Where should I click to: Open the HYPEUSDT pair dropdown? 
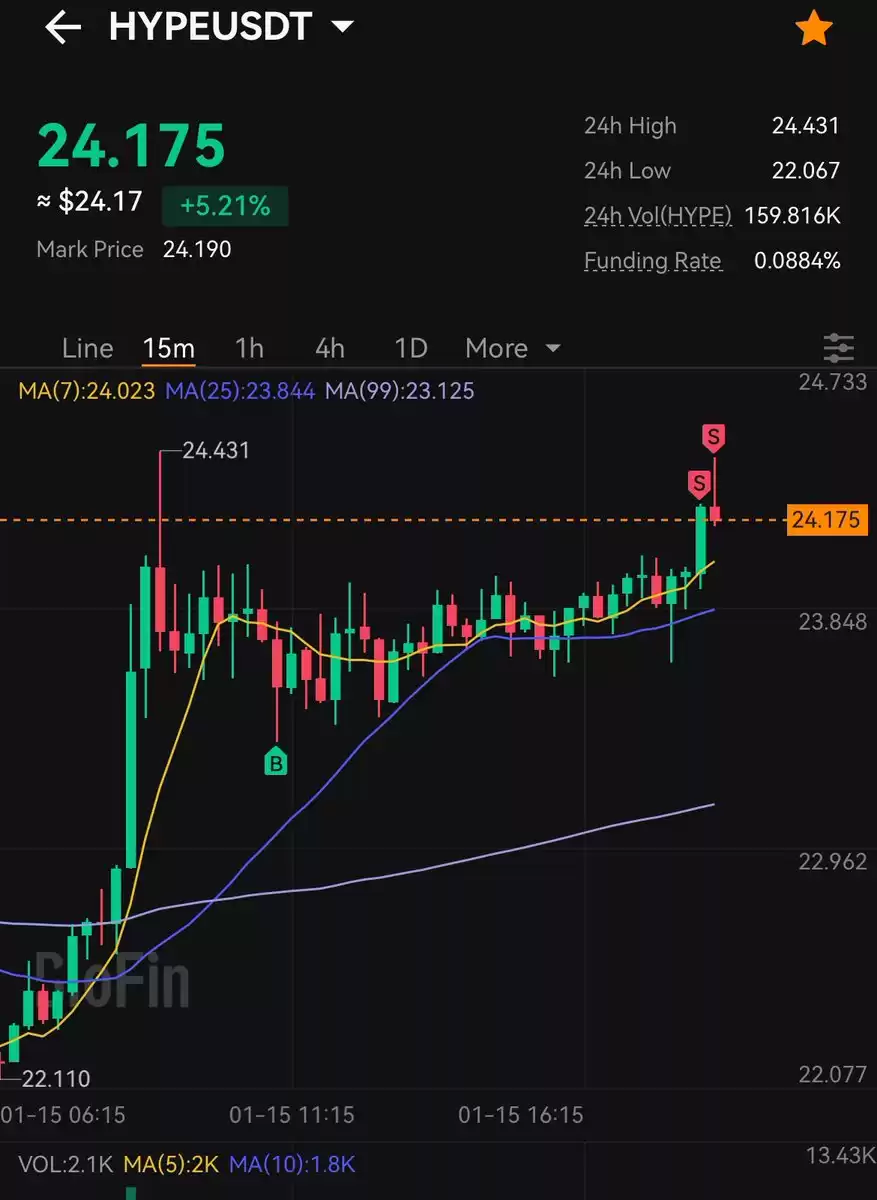(342, 27)
